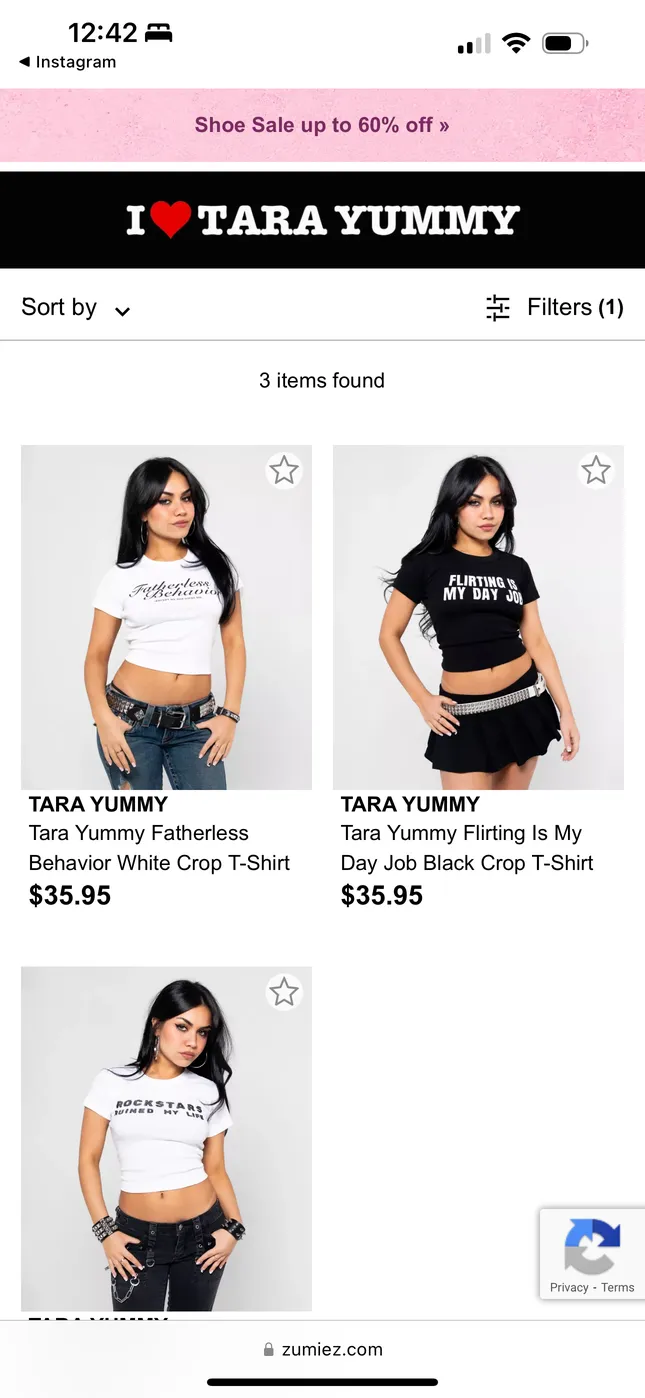Open the reCAPTCHA Terms link
Image resolution: width=645 pixels, height=1398 pixels.
click(x=618, y=1287)
